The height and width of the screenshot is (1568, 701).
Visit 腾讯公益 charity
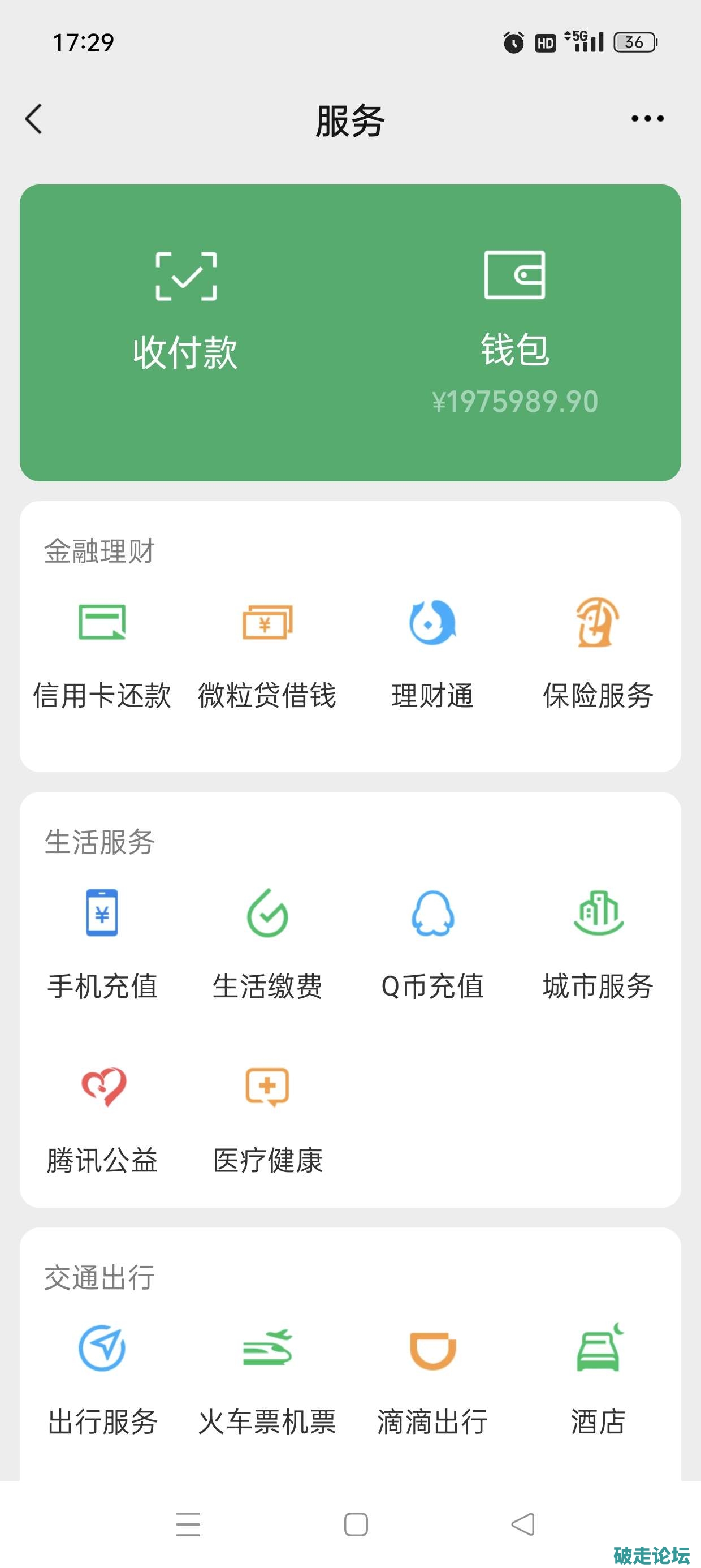click(102, 1117)
